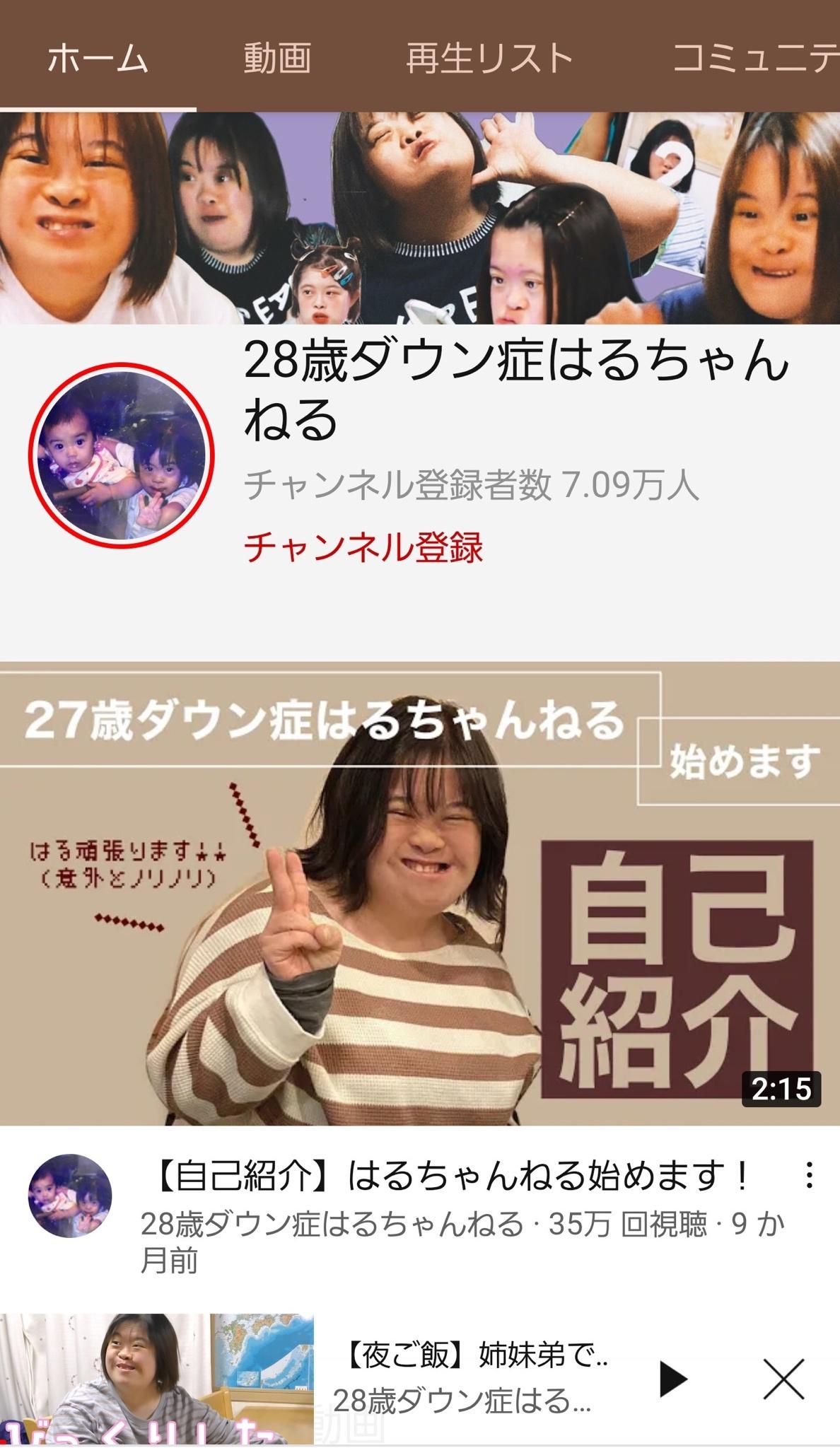Open the channel's round profile picture
The height and width of the screenshot is (1448, 840).
(x=121, y=455)
